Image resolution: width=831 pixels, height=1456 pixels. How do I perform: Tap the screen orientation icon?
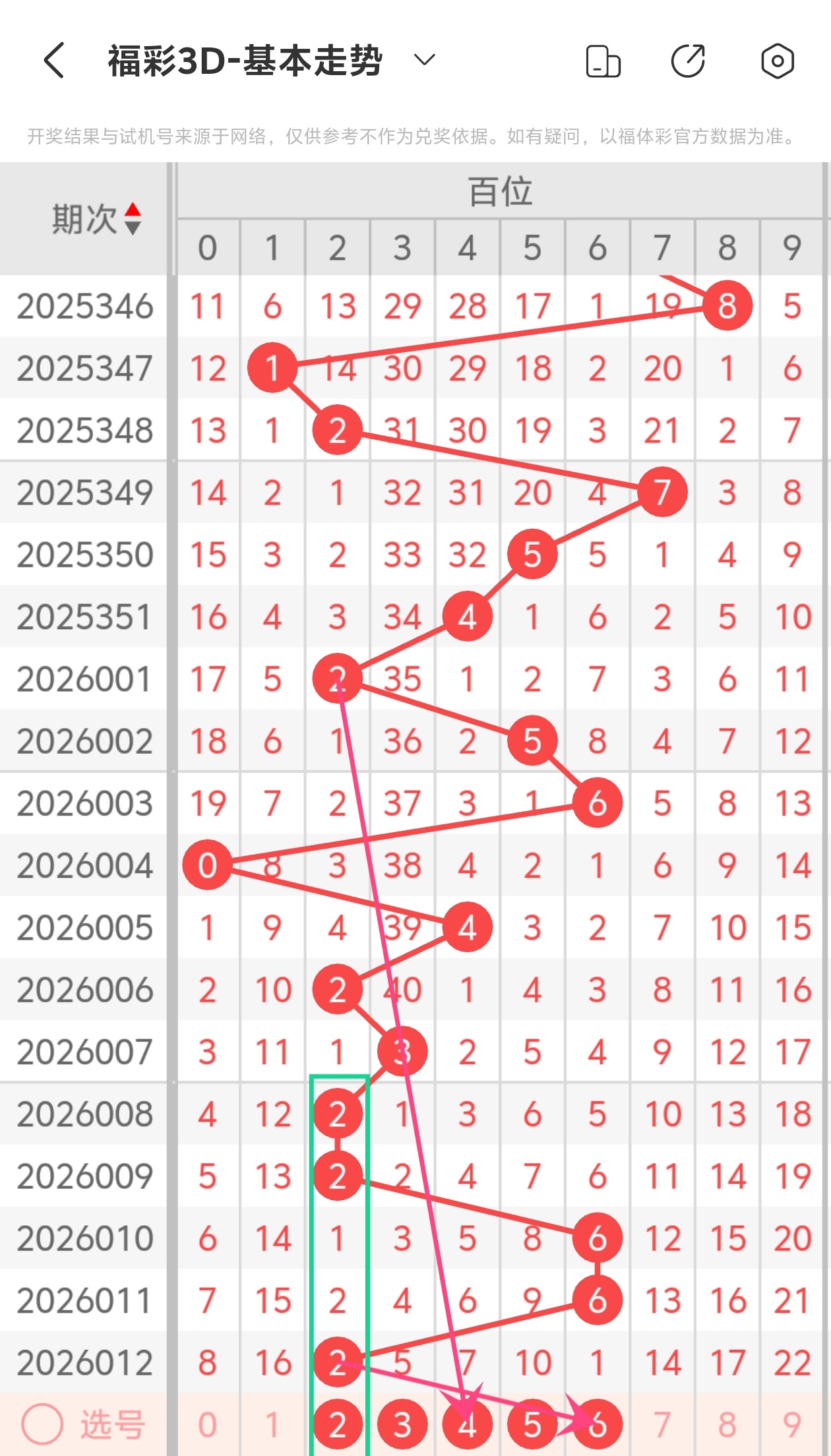click(603, 61)
